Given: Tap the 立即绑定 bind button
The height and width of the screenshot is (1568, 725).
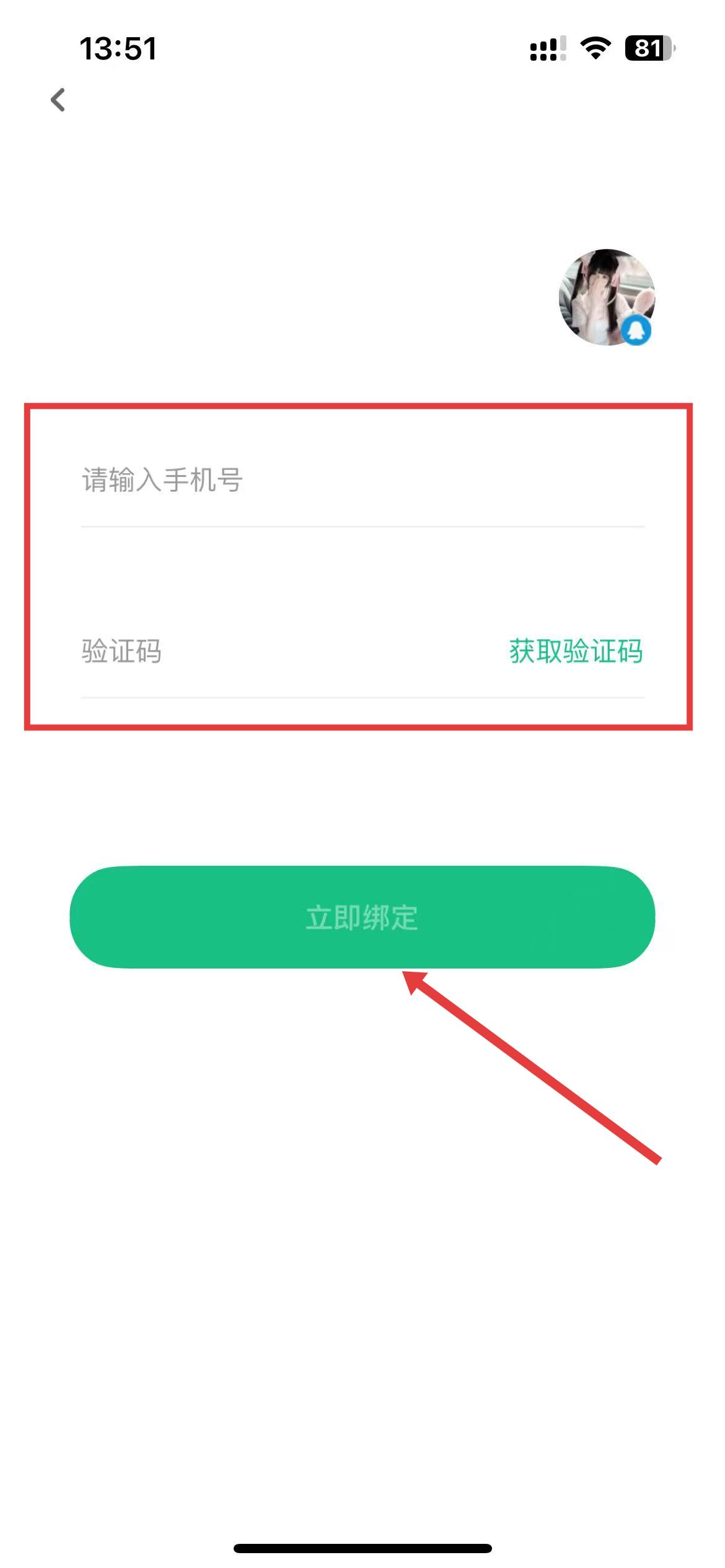Looking at the screenshot, I should 362,917.
